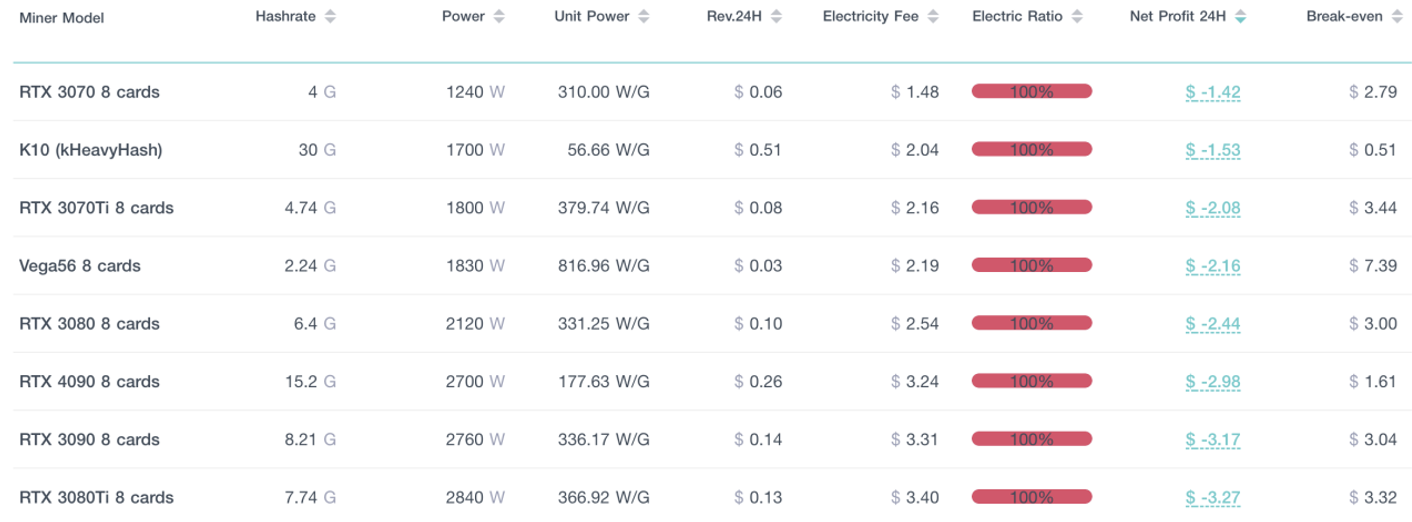
Task: Open RTX 3080Ti net profit $ -3.27
Action: (x=1213, y=498)
